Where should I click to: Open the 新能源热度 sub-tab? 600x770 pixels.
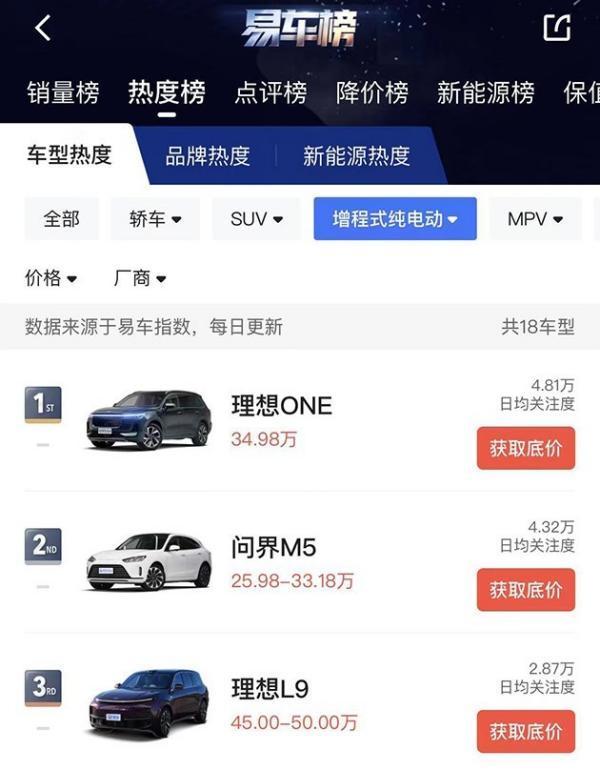pos(356,156)
